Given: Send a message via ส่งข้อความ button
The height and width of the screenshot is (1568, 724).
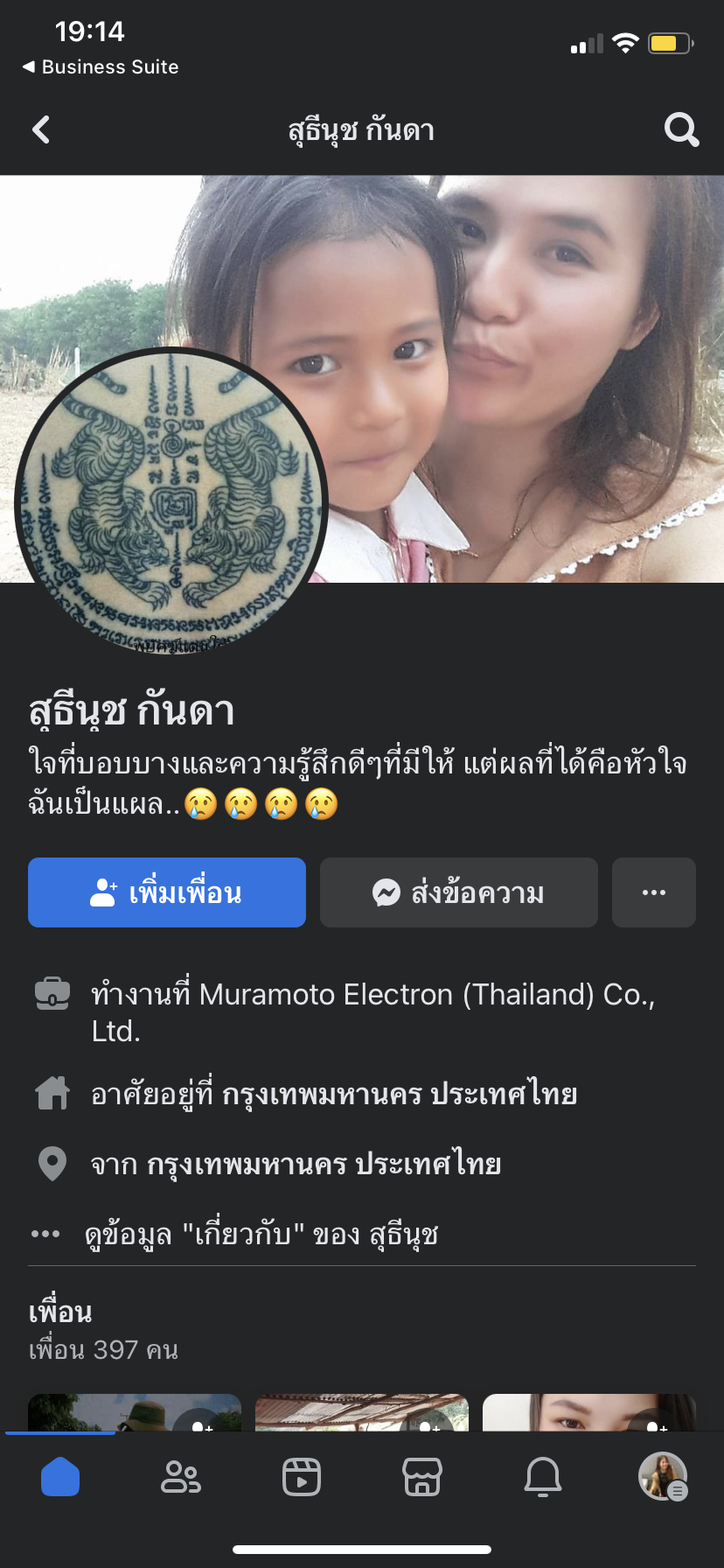Looking at the screenshot, I should click(459, 892).
